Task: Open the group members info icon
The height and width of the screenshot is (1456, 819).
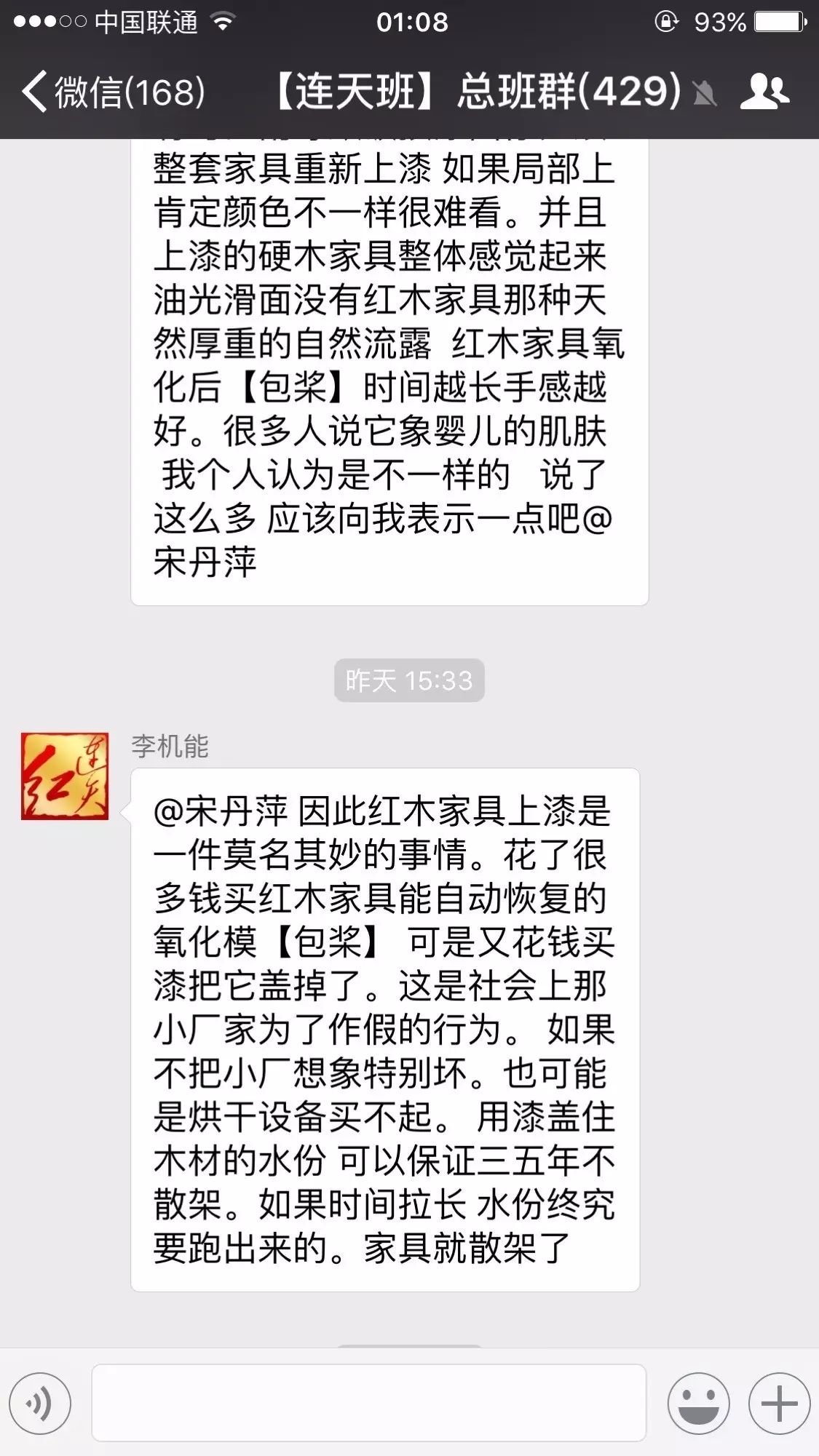Action: click(764, 92)
